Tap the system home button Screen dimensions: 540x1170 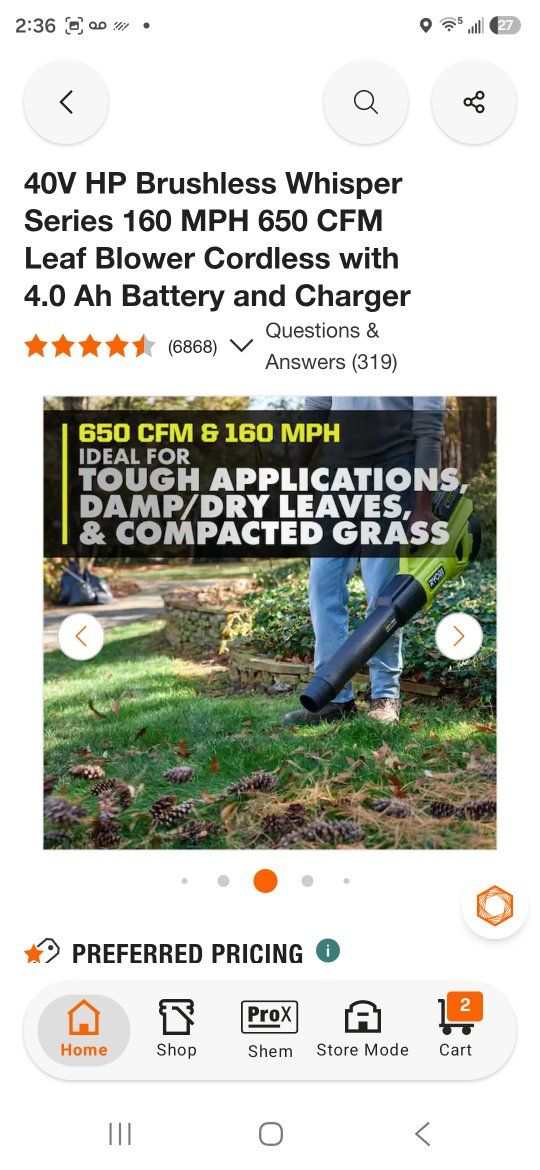click(x=271, y=1134)
